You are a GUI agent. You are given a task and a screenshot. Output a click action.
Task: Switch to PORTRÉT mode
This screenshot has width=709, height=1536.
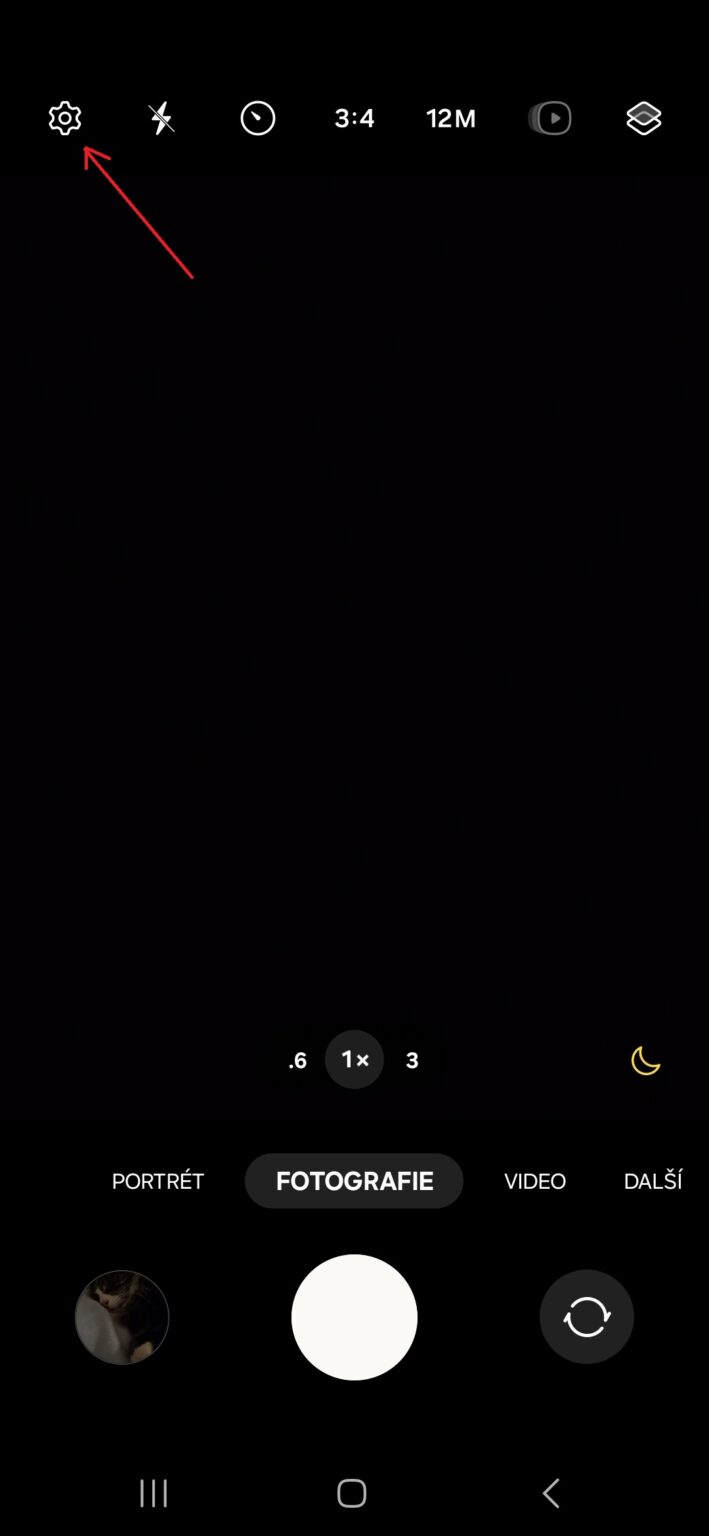point(158,1181)
